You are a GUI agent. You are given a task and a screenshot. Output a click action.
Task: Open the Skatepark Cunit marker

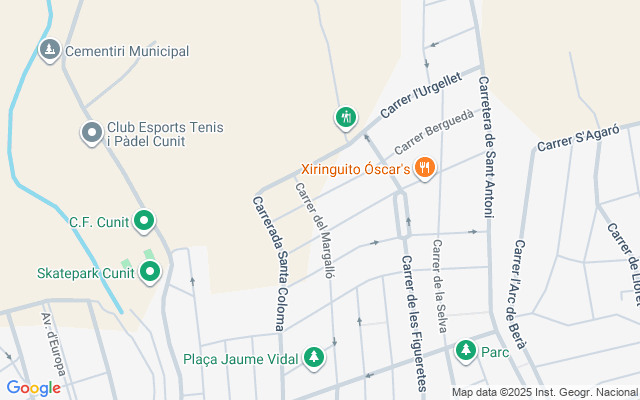click(x=150, y=272)
